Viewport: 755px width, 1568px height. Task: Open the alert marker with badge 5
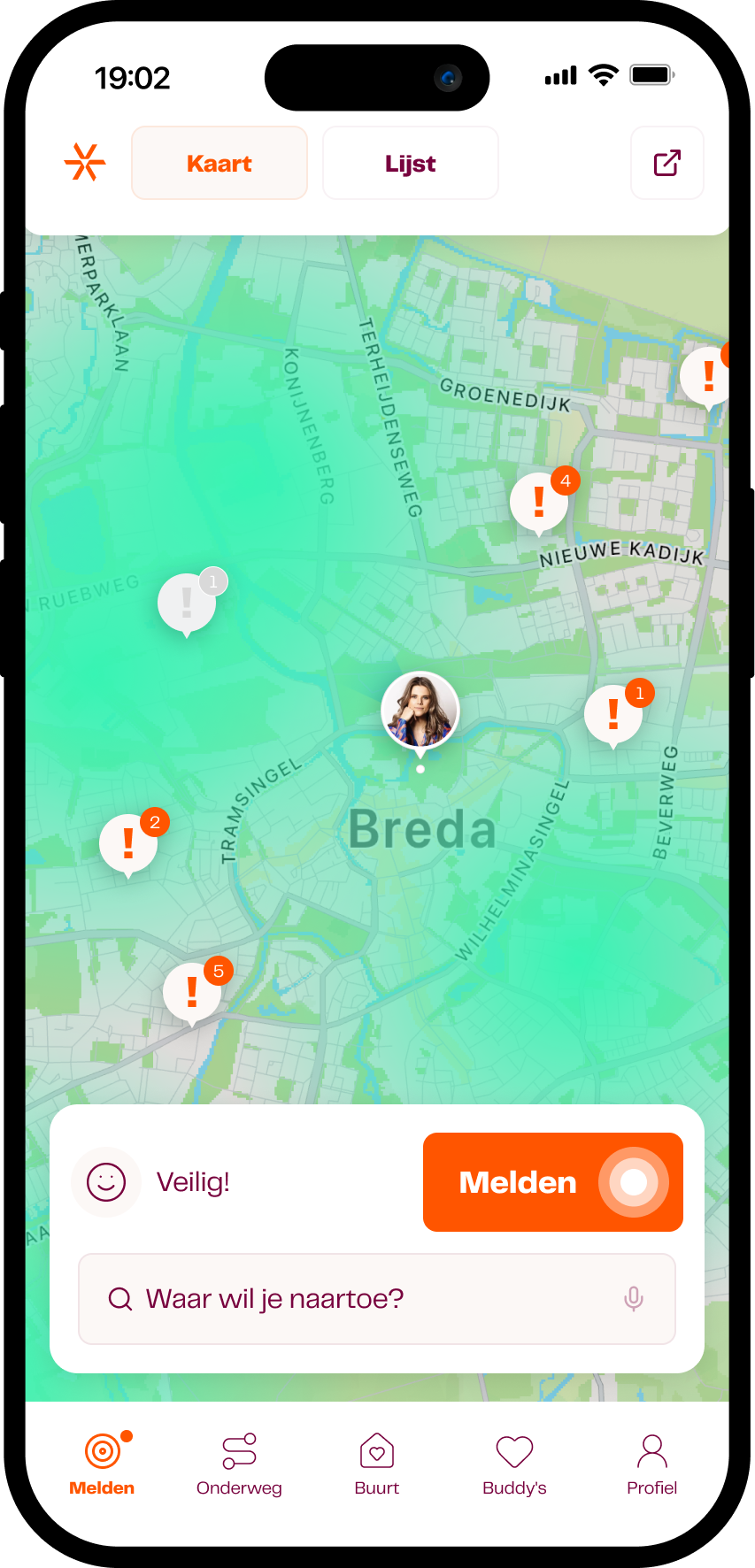click(192, 992)
